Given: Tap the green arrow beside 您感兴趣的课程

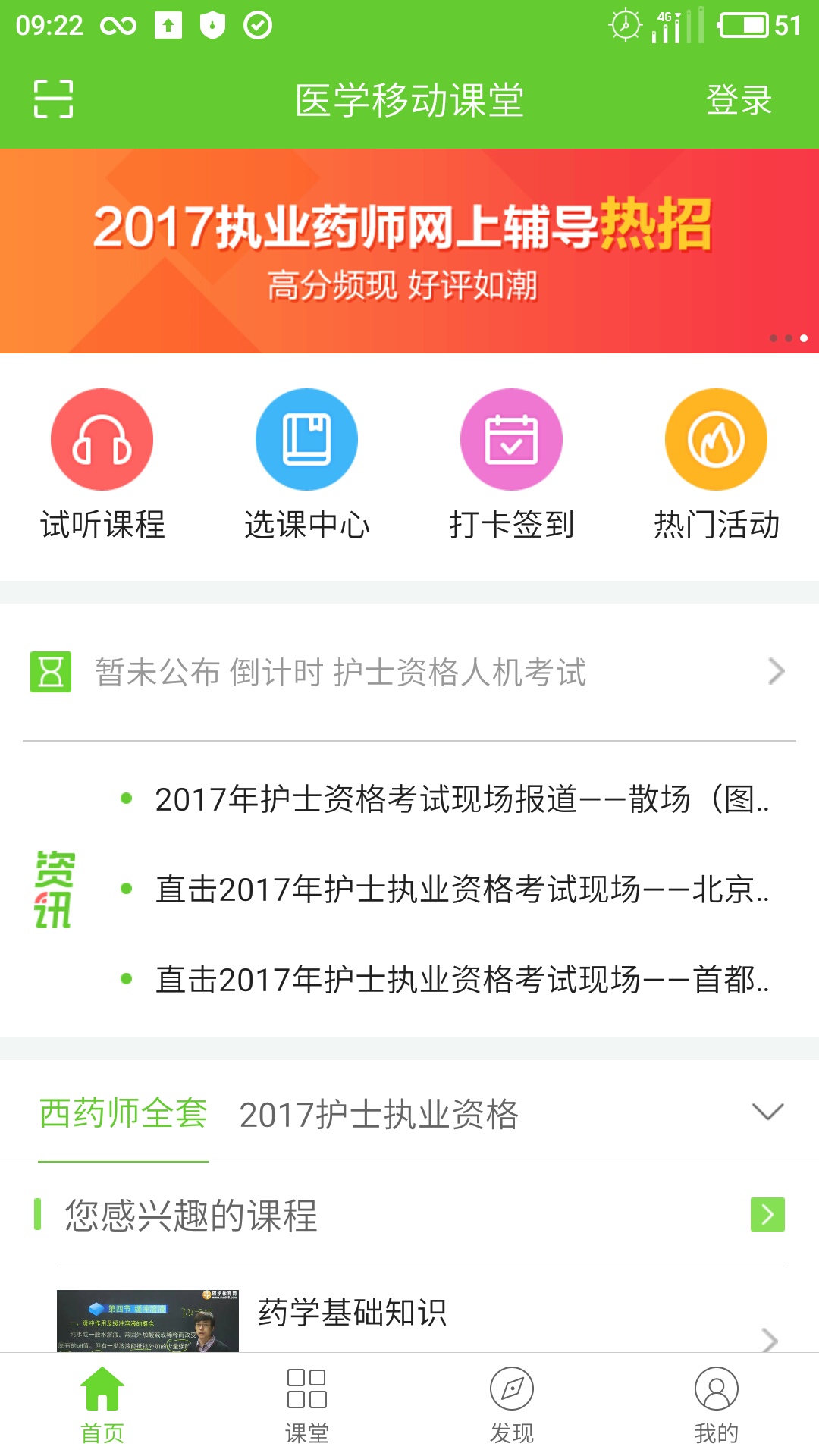Looking at the screenshot, I should click(x=767, y=1215).
